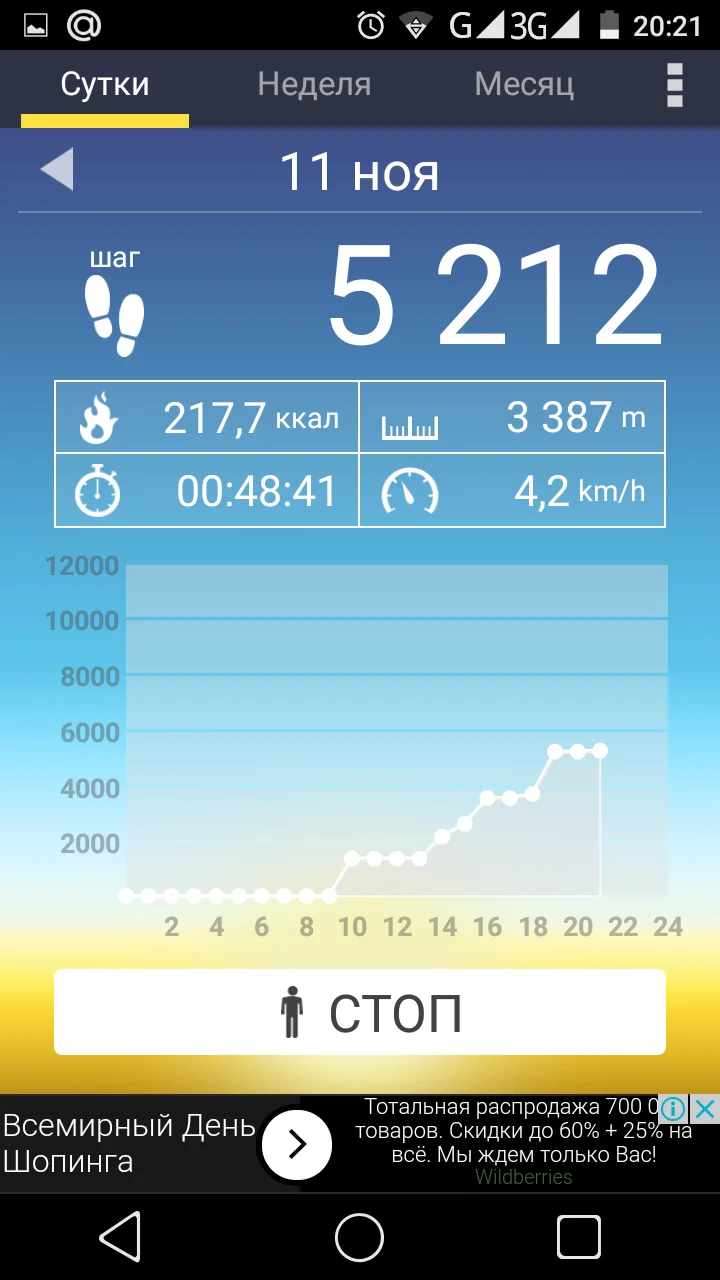
Task: Go to the previous day arrow
Action: click(57, 170)
